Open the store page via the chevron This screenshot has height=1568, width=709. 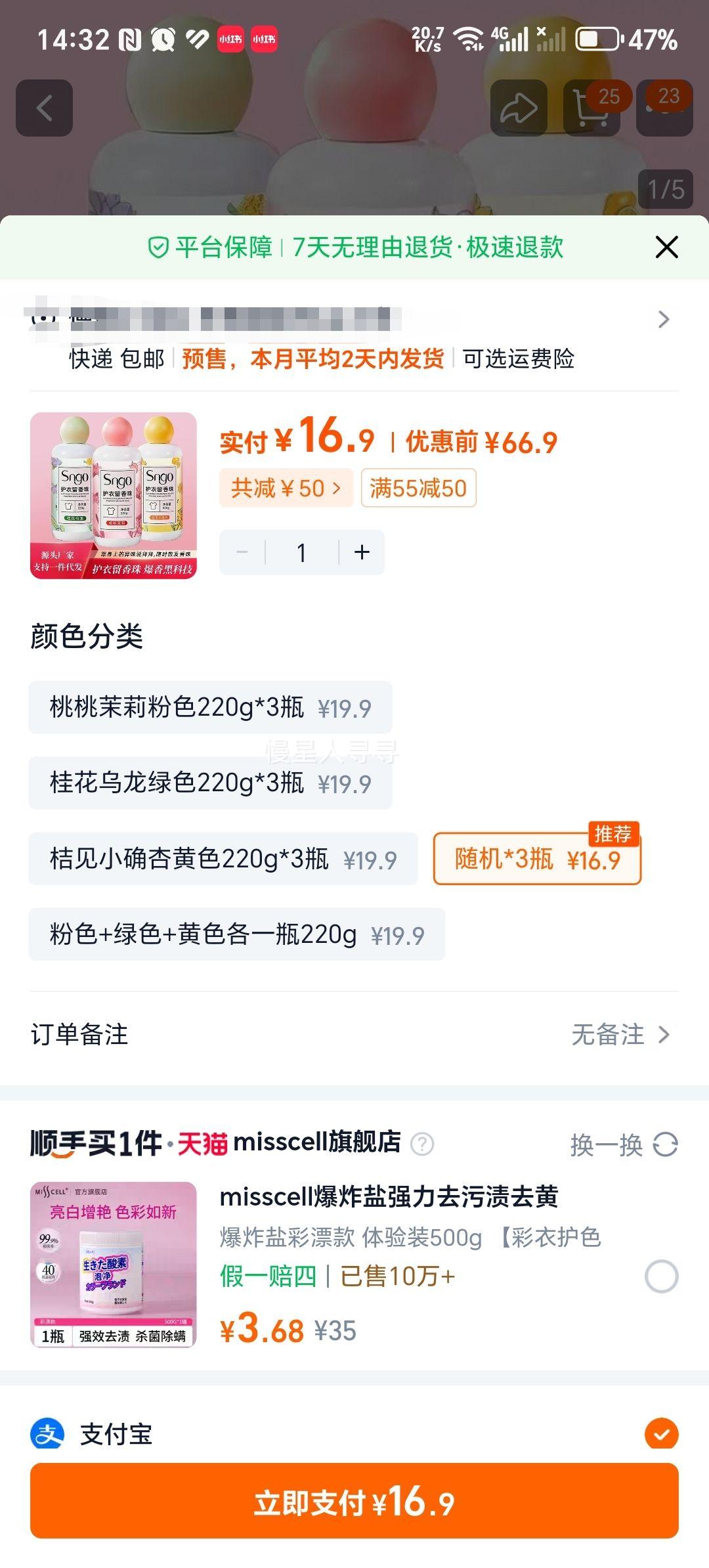[x=666, y=319]
